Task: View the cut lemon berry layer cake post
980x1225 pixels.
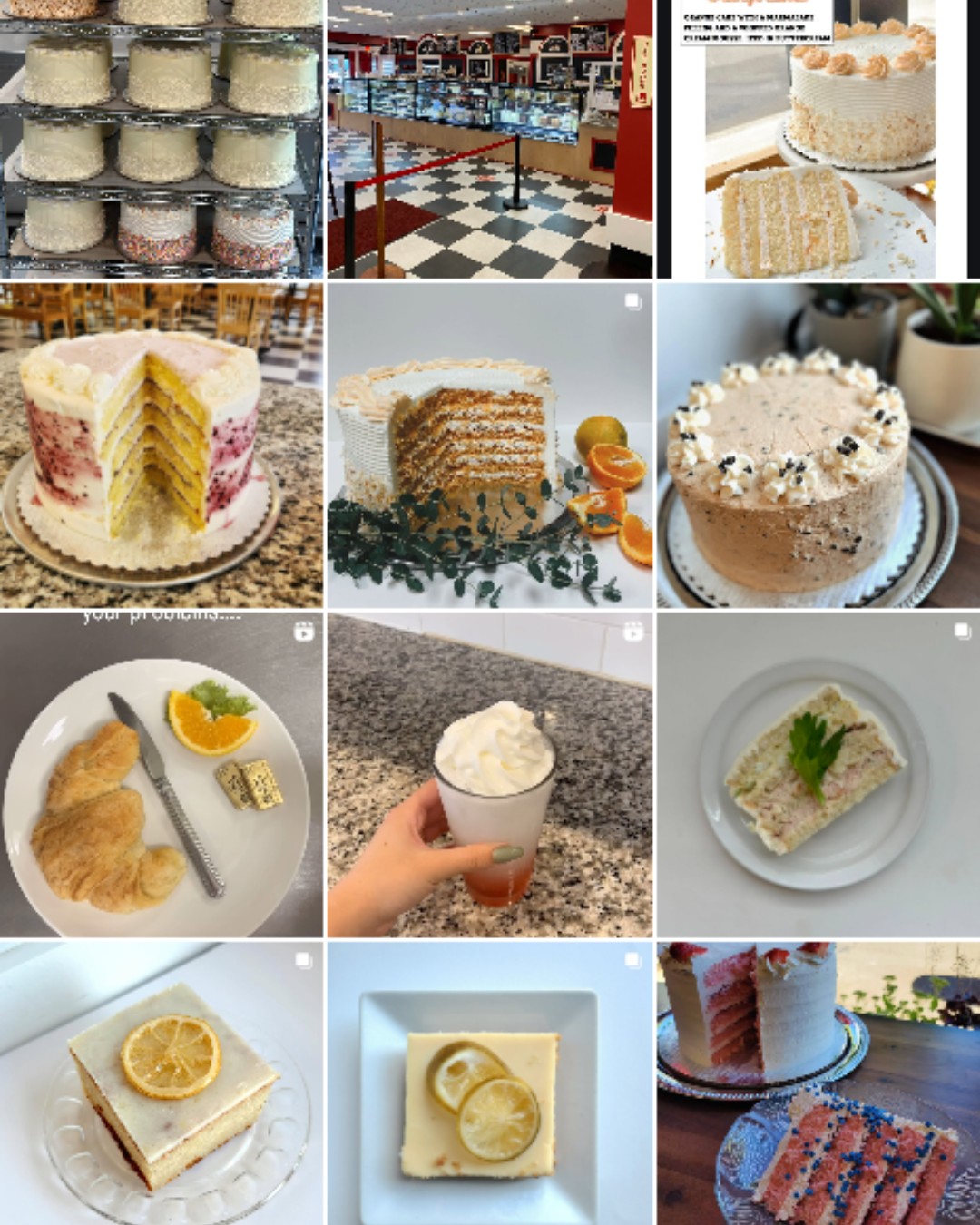Action: (x=161, y=445)
